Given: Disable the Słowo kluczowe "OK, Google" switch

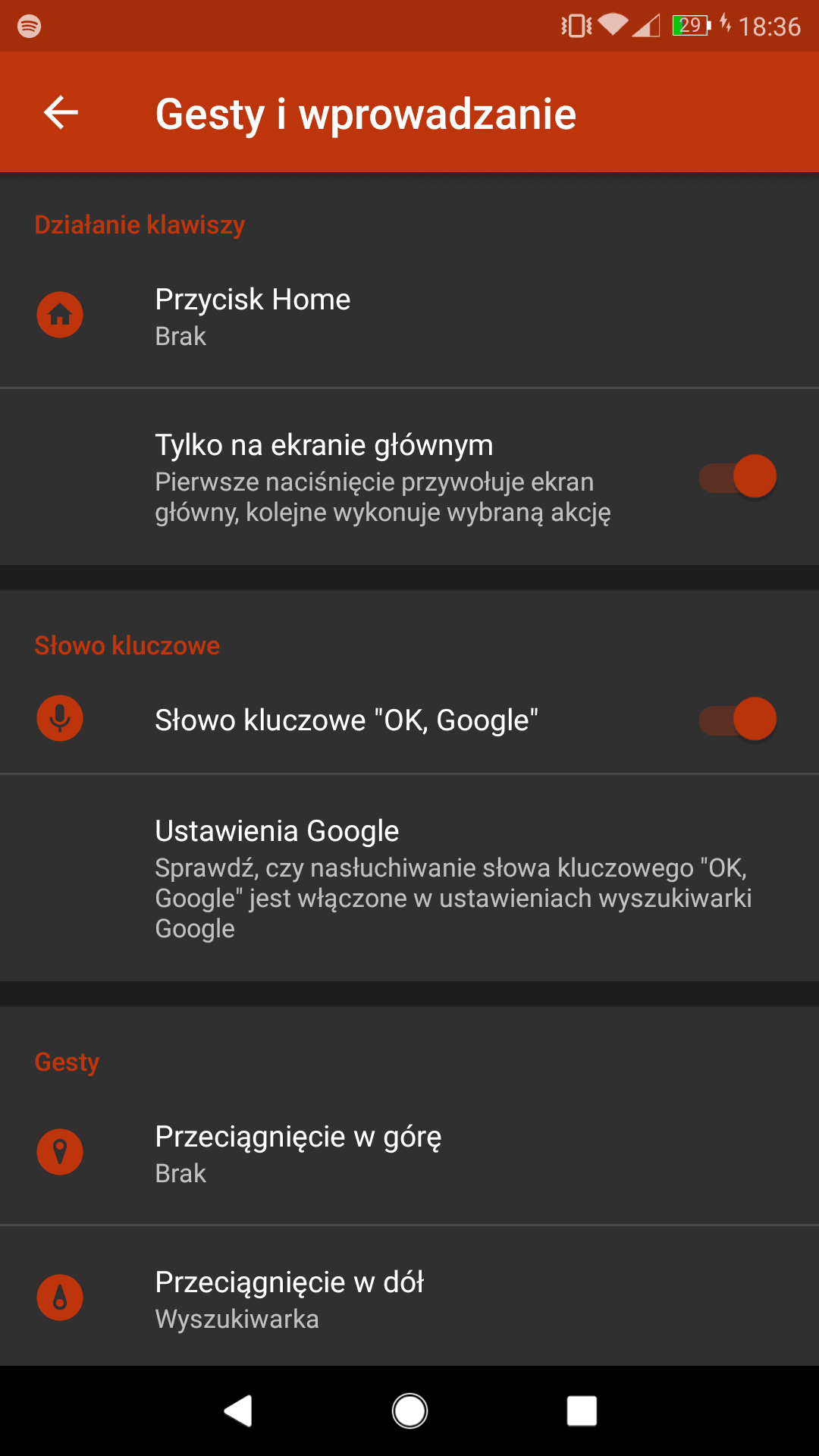Looking at the screenshot, I should [x=737, y=719].
